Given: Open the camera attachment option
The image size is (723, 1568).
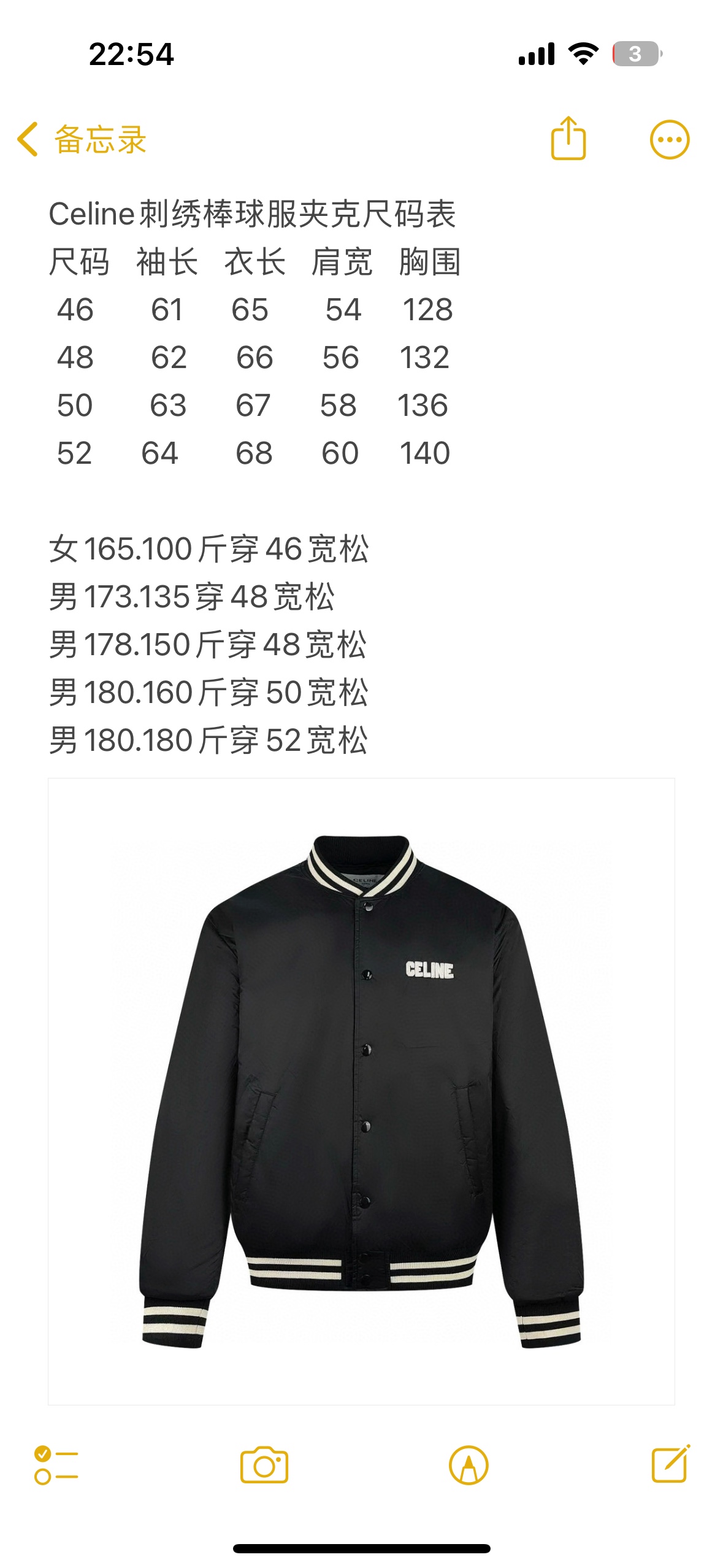Looking at the screenshot, I should click(x=264, y=1465).
